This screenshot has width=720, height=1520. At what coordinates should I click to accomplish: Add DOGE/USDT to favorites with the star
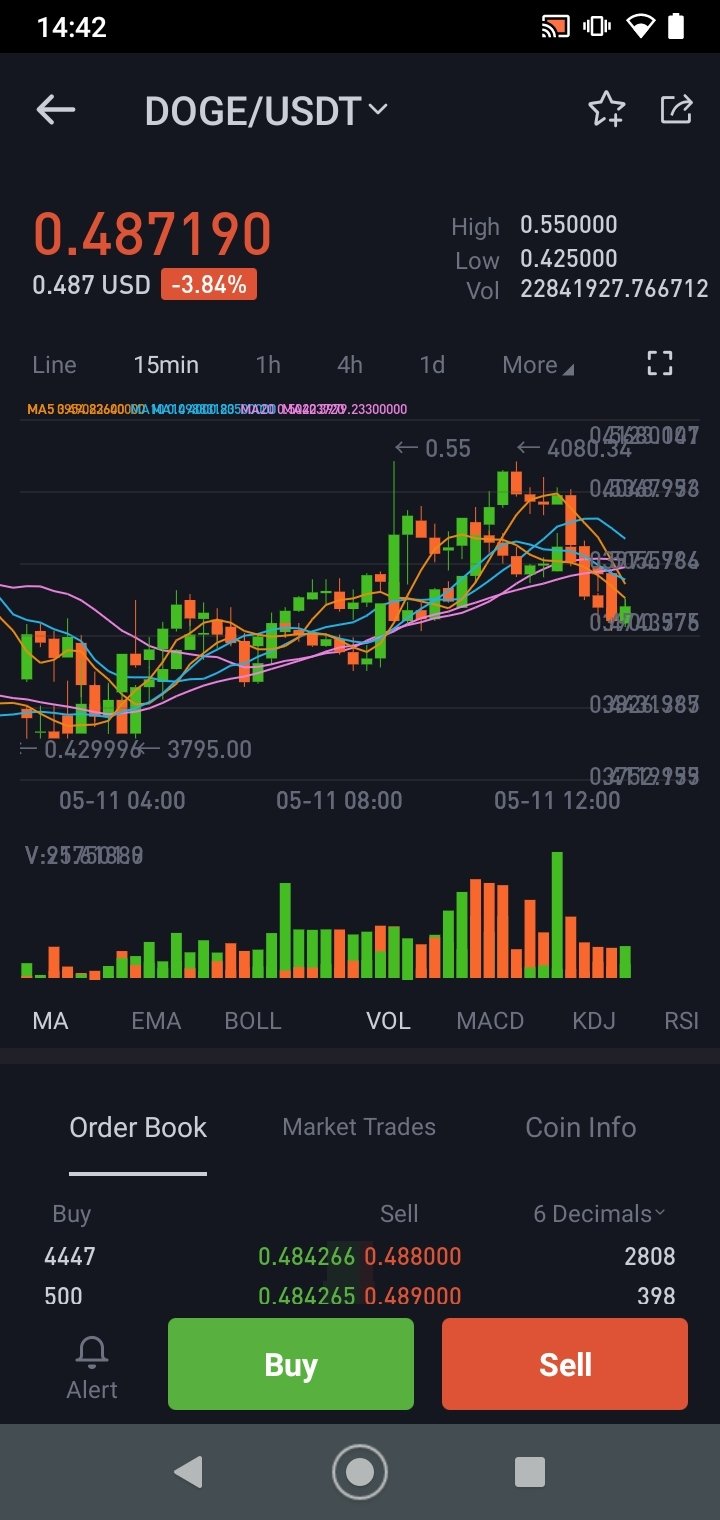(x=606, y=110)
